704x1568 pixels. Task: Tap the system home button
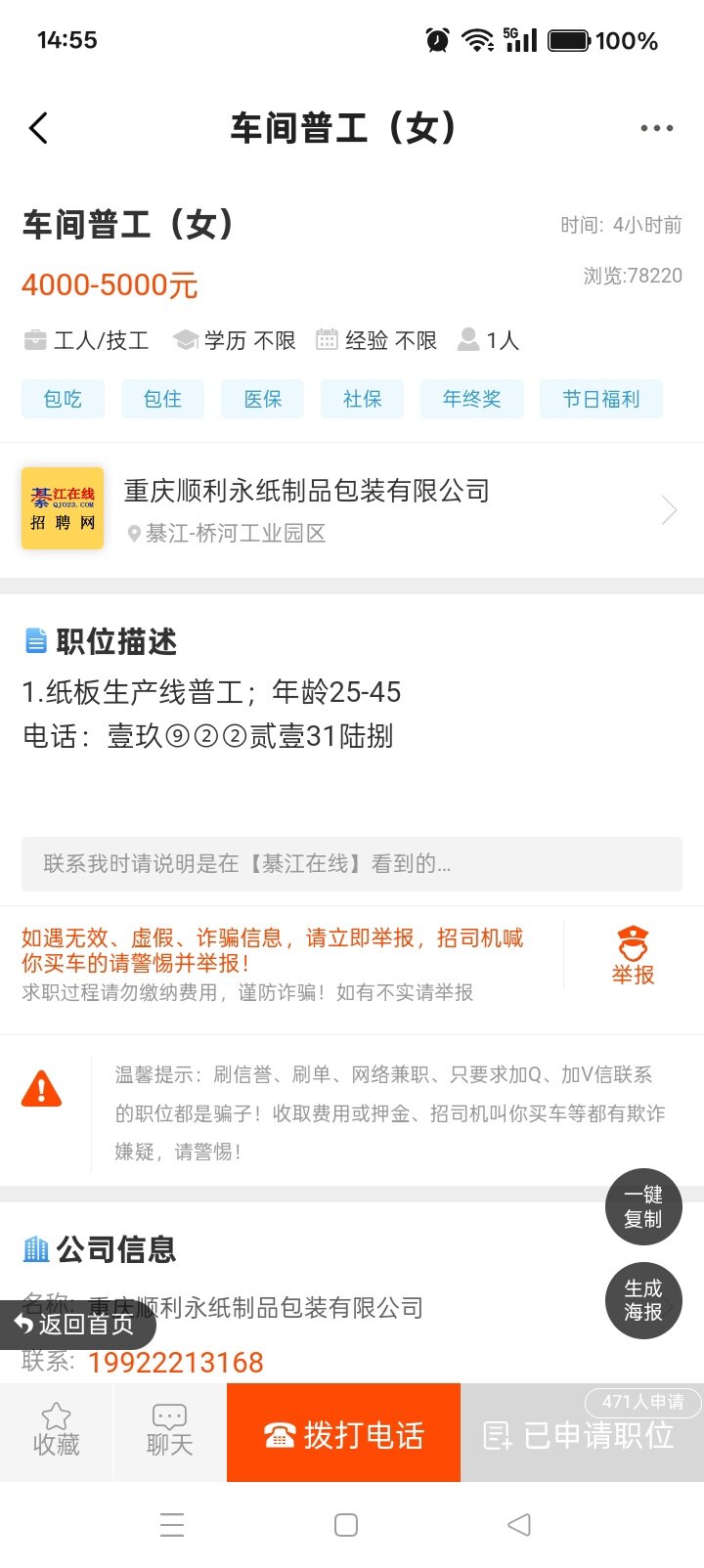click(346, 1525)
